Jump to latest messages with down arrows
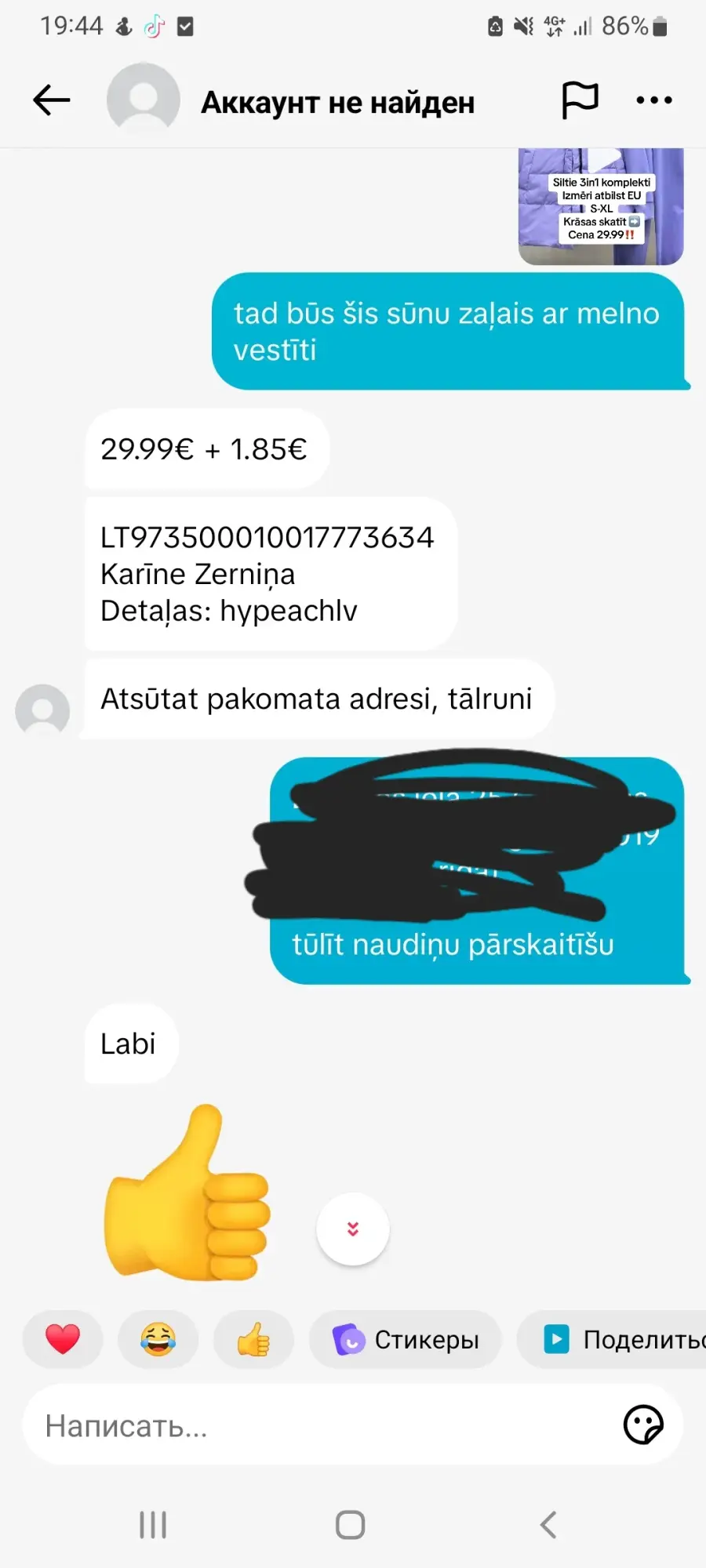706x1568 pixels. [353, 1229]
